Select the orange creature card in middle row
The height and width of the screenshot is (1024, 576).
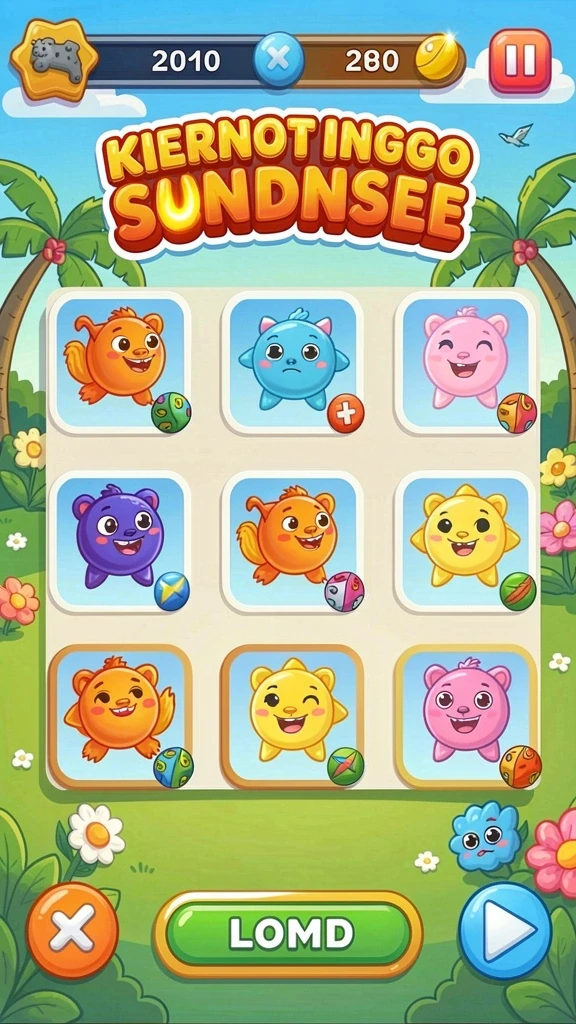293,541
